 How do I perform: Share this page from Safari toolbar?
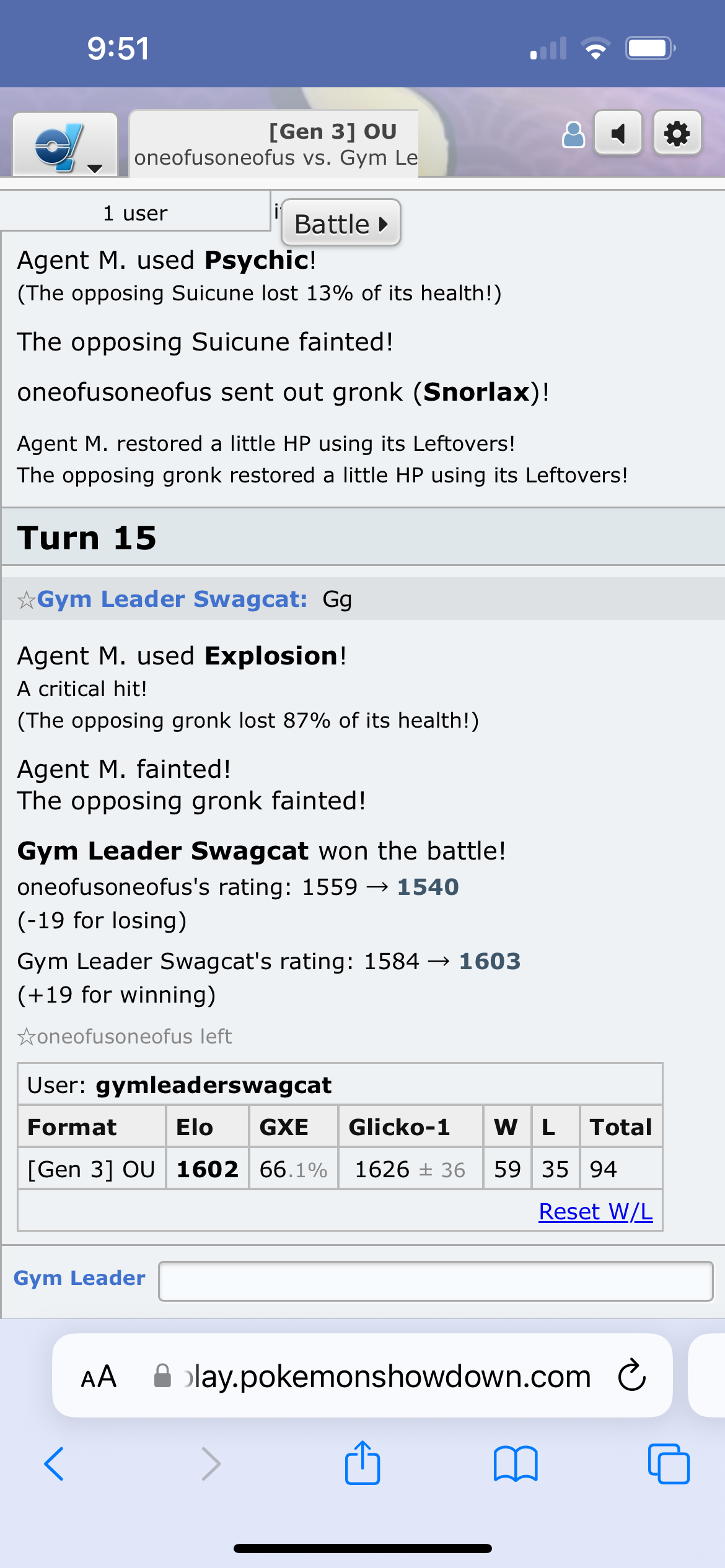click(362, 1463)
